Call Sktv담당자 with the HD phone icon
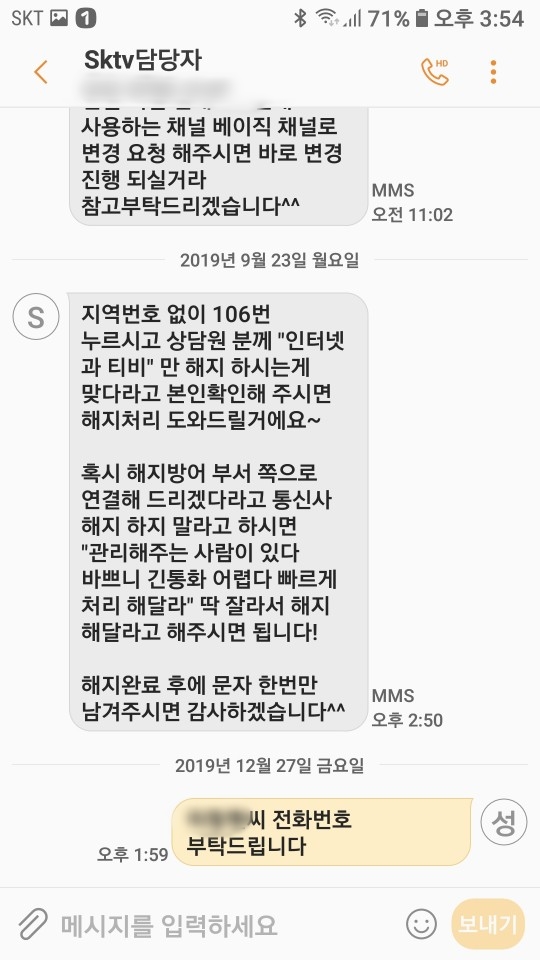 (x=435, y=72)
